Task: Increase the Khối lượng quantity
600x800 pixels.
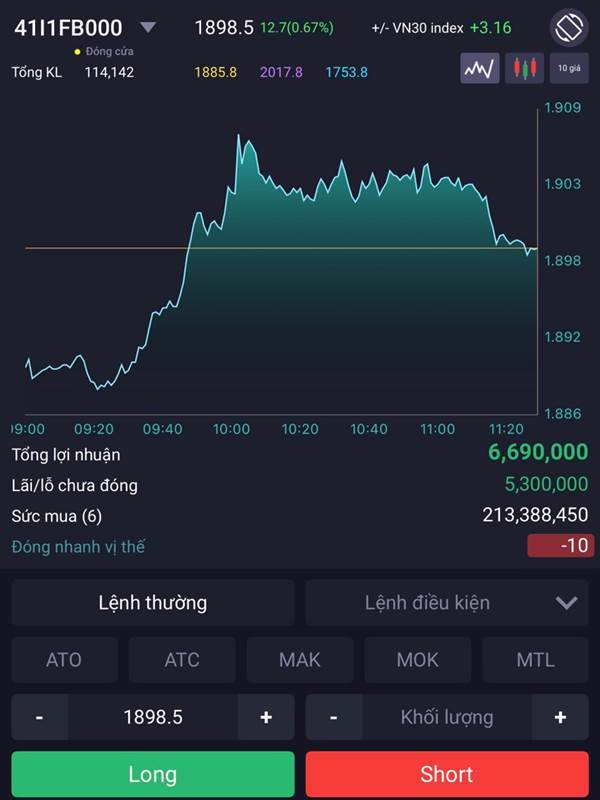Action: [560, 717]
